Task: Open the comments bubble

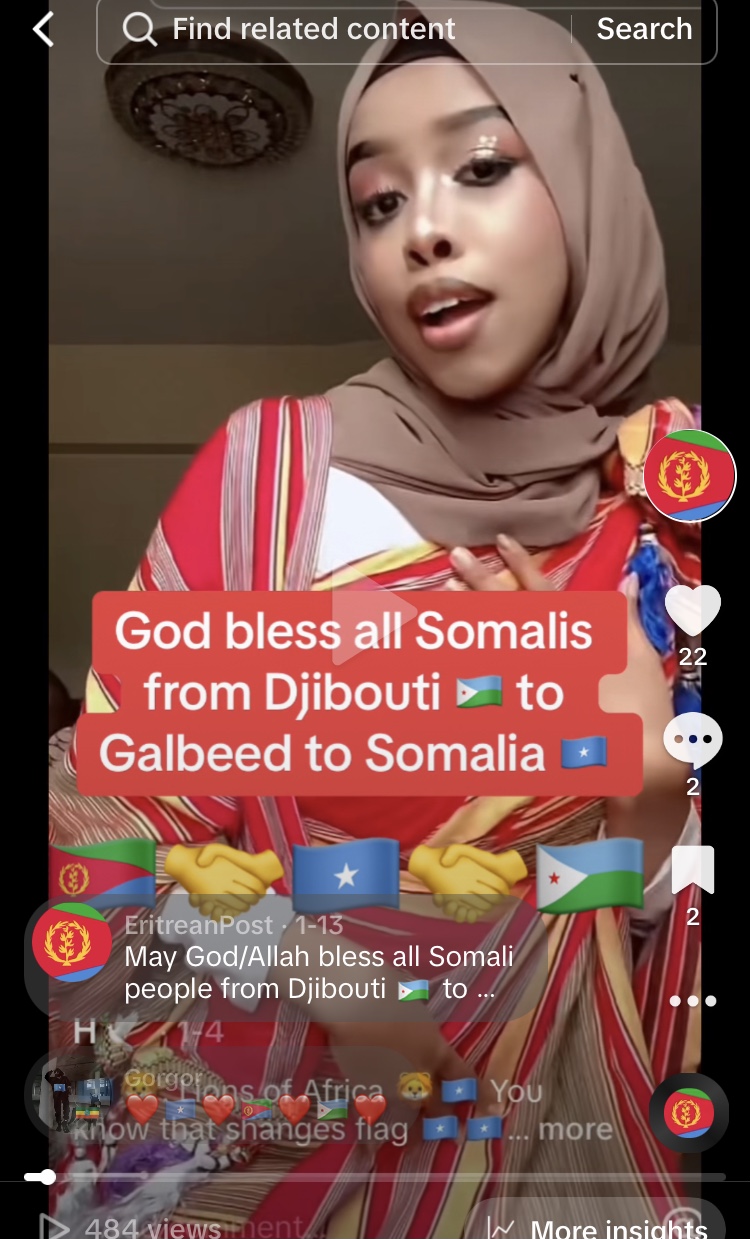Action: 693,740
